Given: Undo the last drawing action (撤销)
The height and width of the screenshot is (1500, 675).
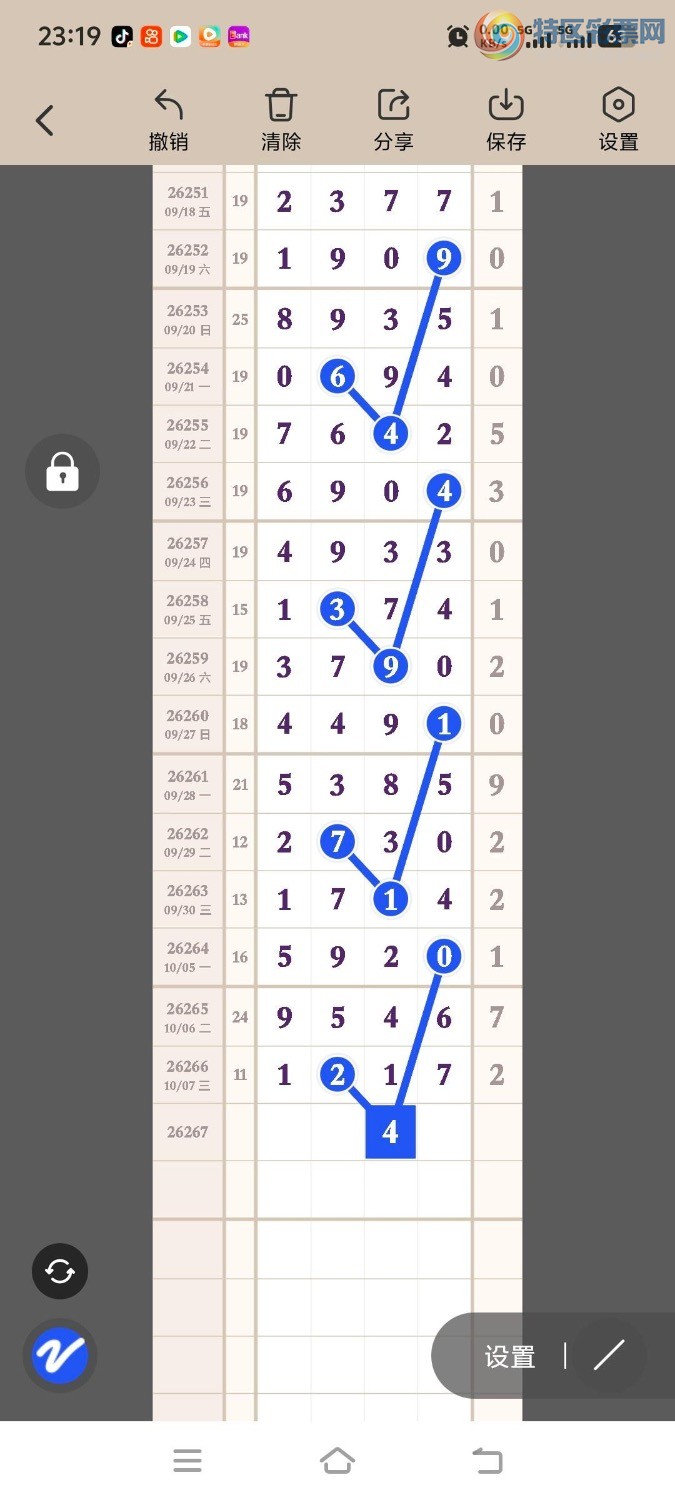Looking at the screenshot, I should tap(169, 120).
